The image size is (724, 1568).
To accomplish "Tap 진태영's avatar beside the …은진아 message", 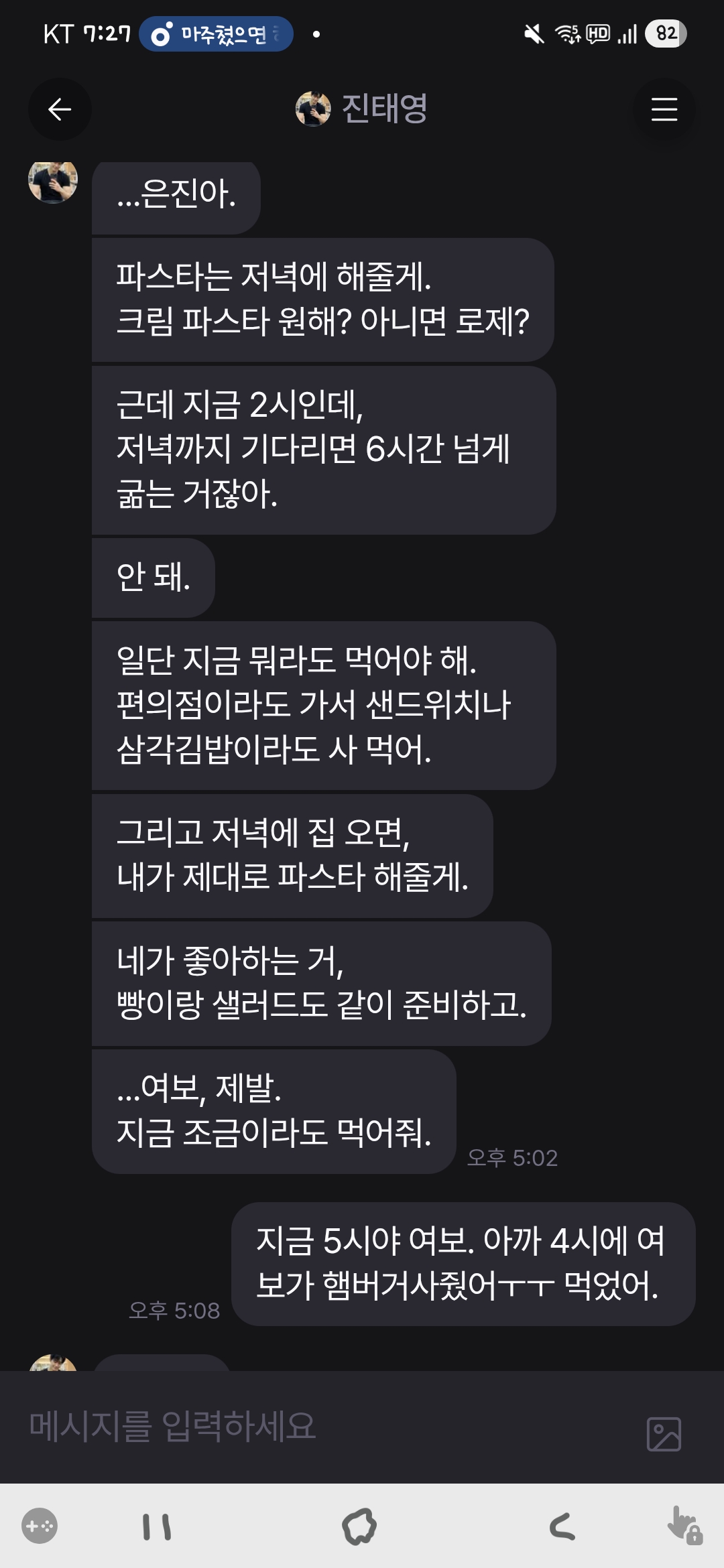I will tap(53, 181).
